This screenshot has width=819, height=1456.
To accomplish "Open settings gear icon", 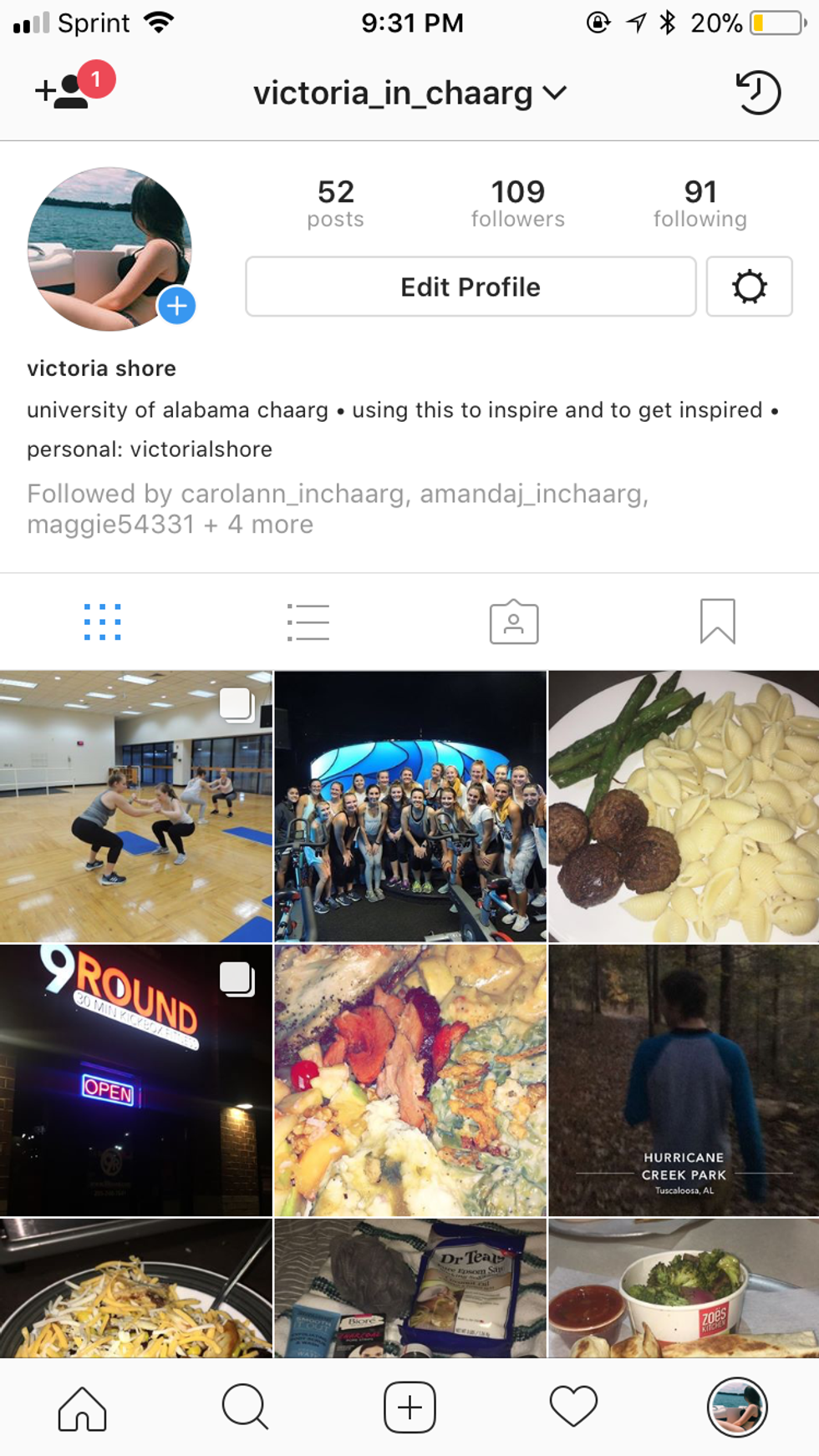I will tap(749, 287).
